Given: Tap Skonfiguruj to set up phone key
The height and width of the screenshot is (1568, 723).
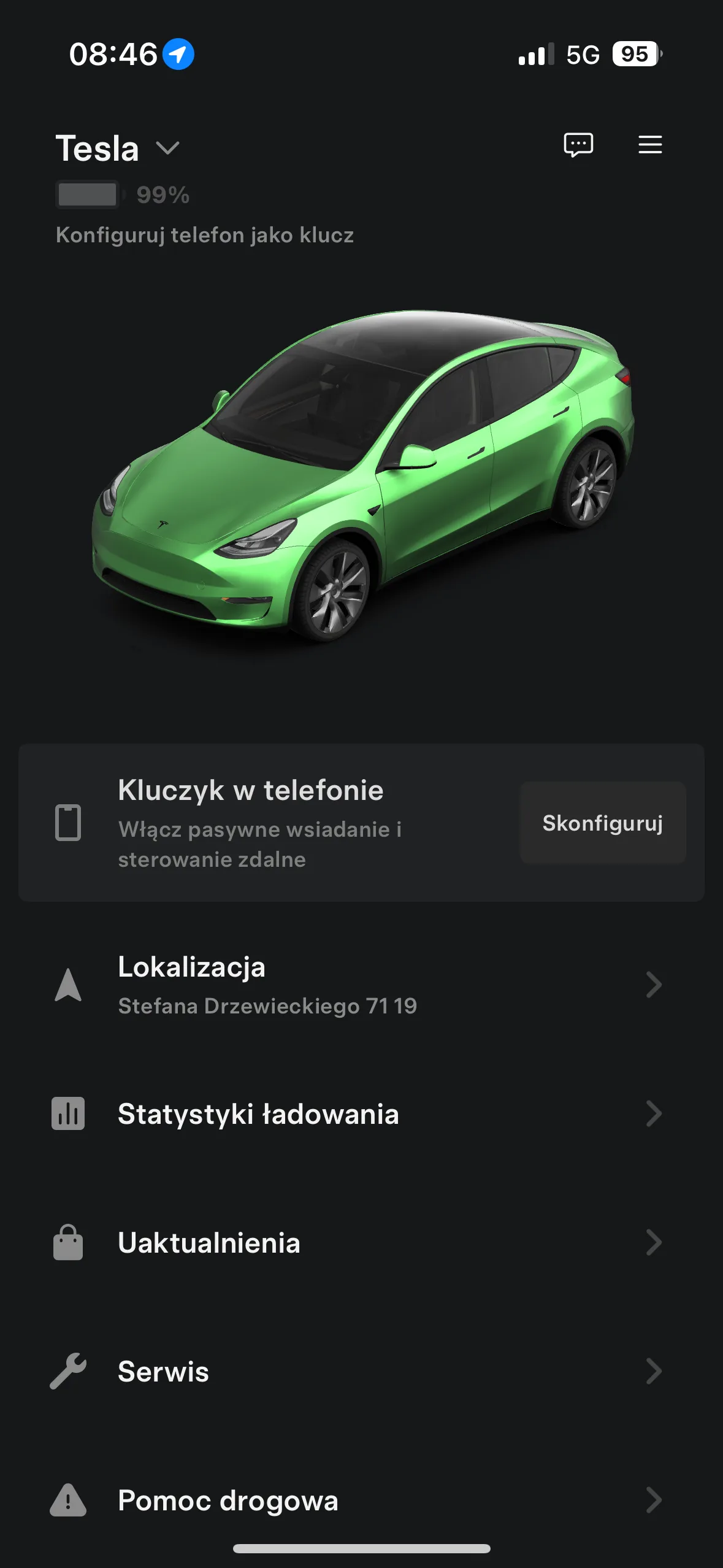Looking at the screenshot, I should tap(603, 823).
